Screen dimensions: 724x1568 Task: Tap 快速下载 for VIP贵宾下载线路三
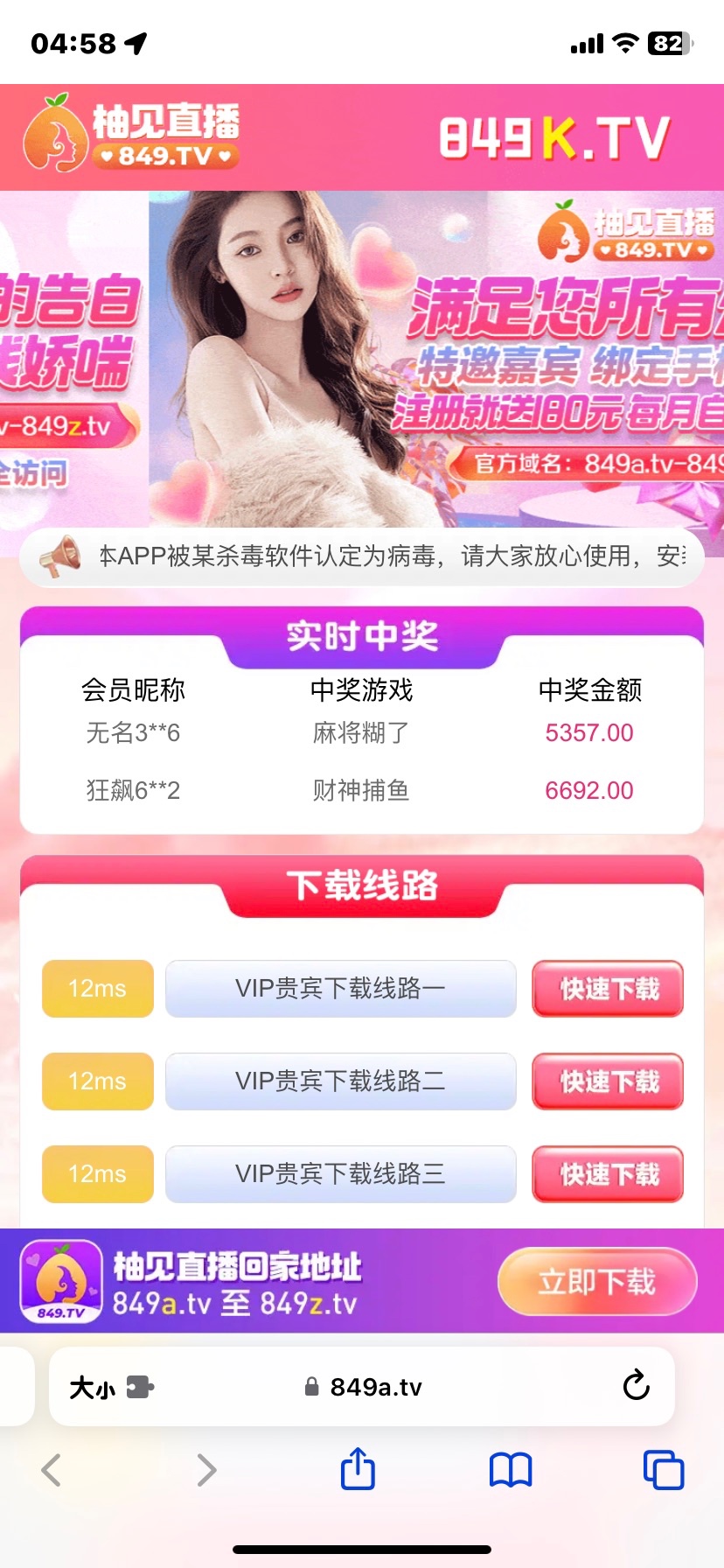608,1174
